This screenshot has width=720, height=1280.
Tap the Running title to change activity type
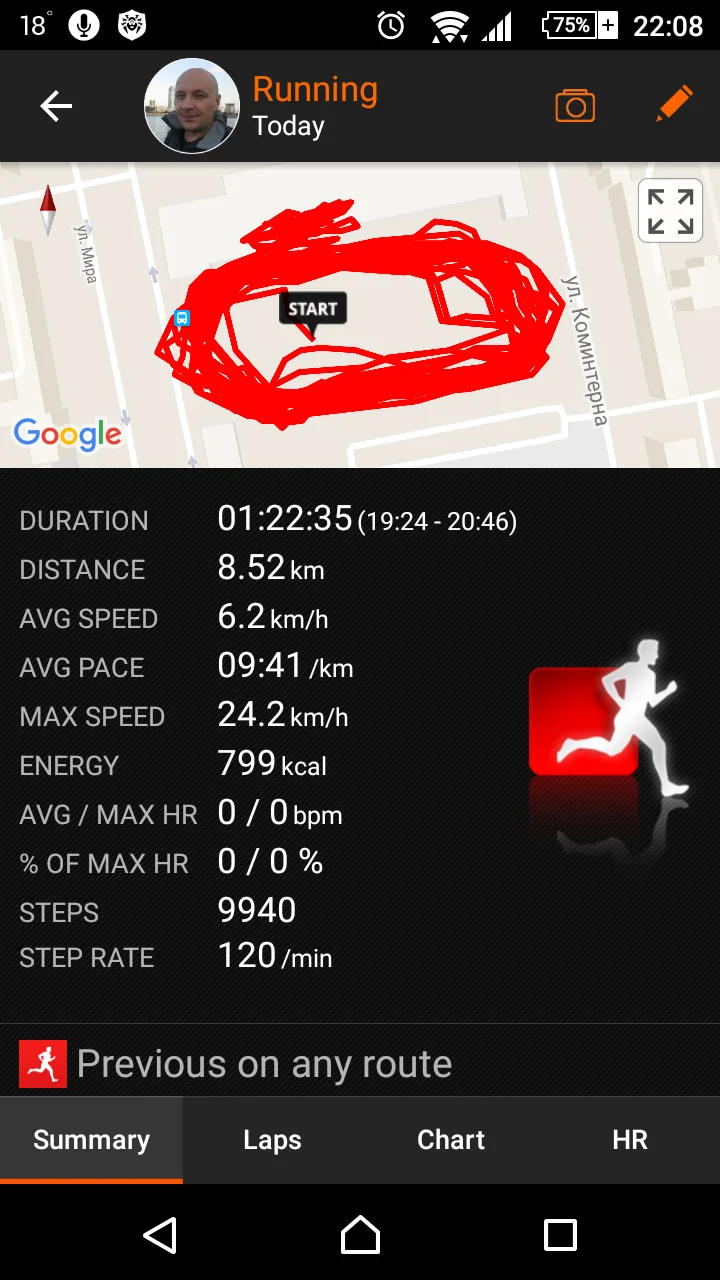point(315,89)
